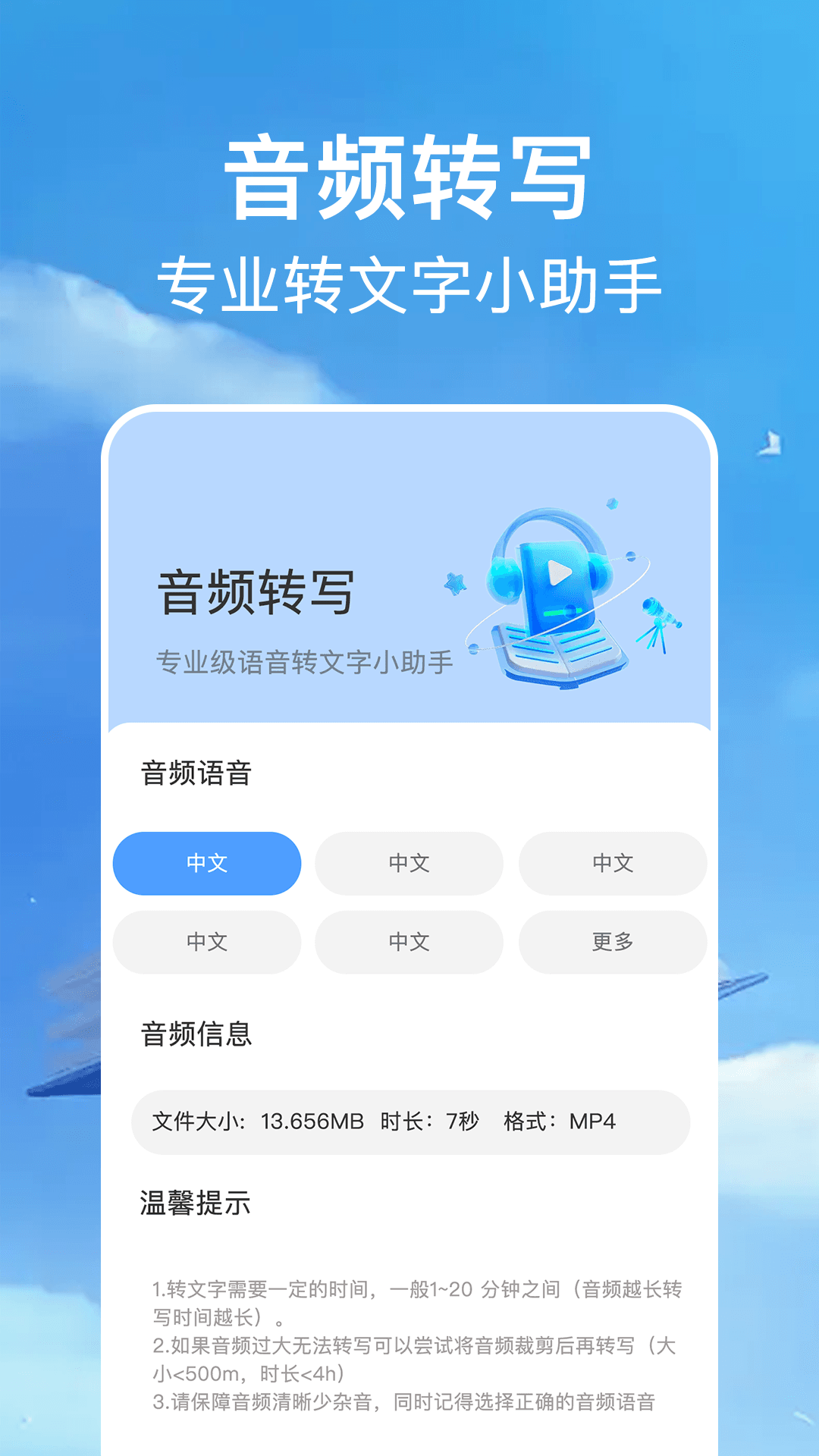Select the middle 中文 option in the top row
The width and height of the screenshot is (819, 1456).
(409, 863)
